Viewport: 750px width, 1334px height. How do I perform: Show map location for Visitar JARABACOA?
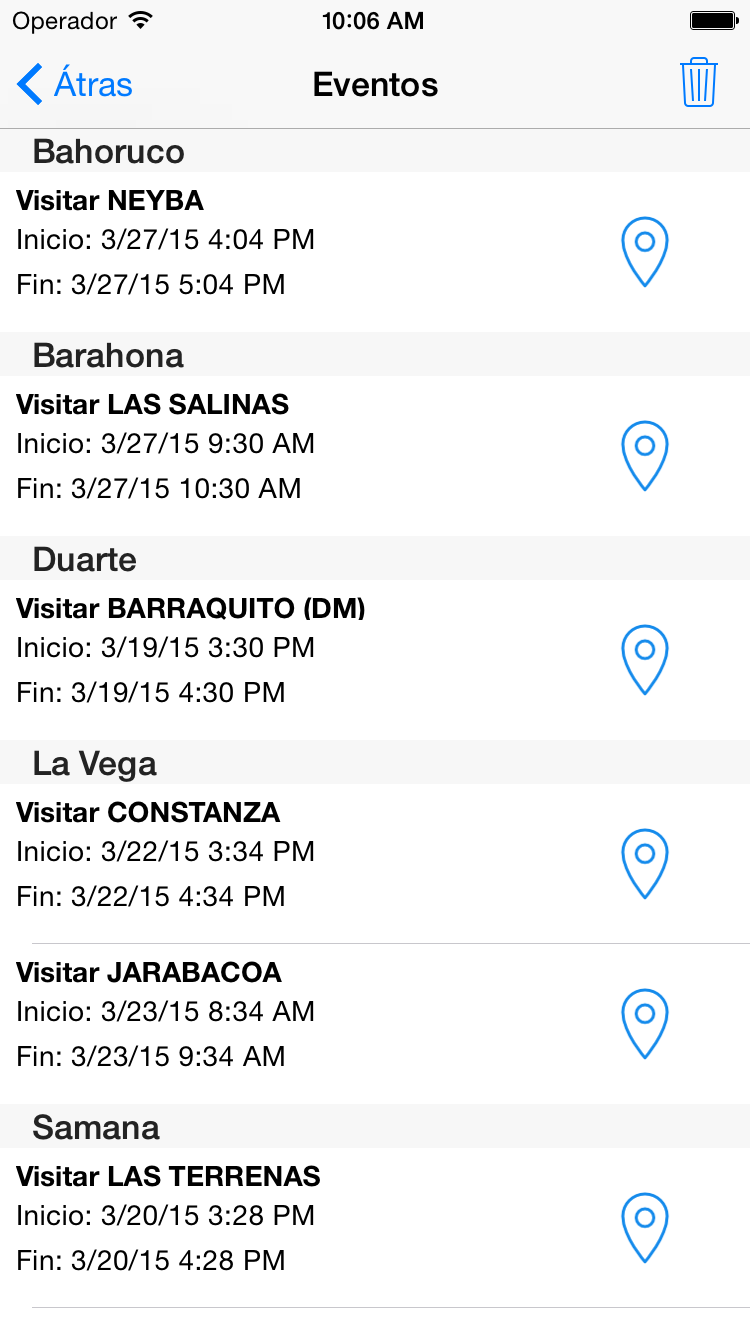pos(645,1024)
